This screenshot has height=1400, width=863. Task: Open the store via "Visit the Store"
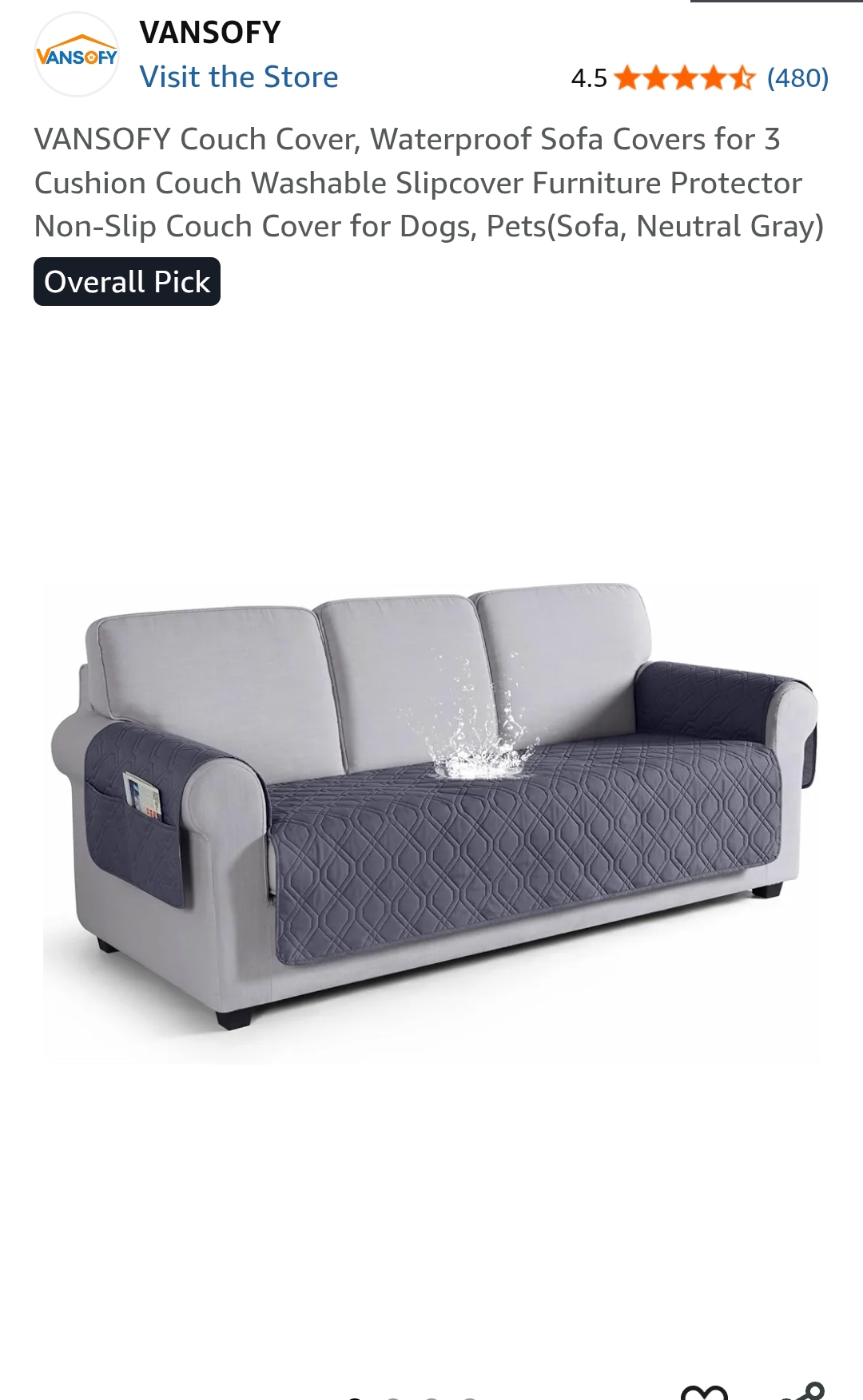[239, 77]
